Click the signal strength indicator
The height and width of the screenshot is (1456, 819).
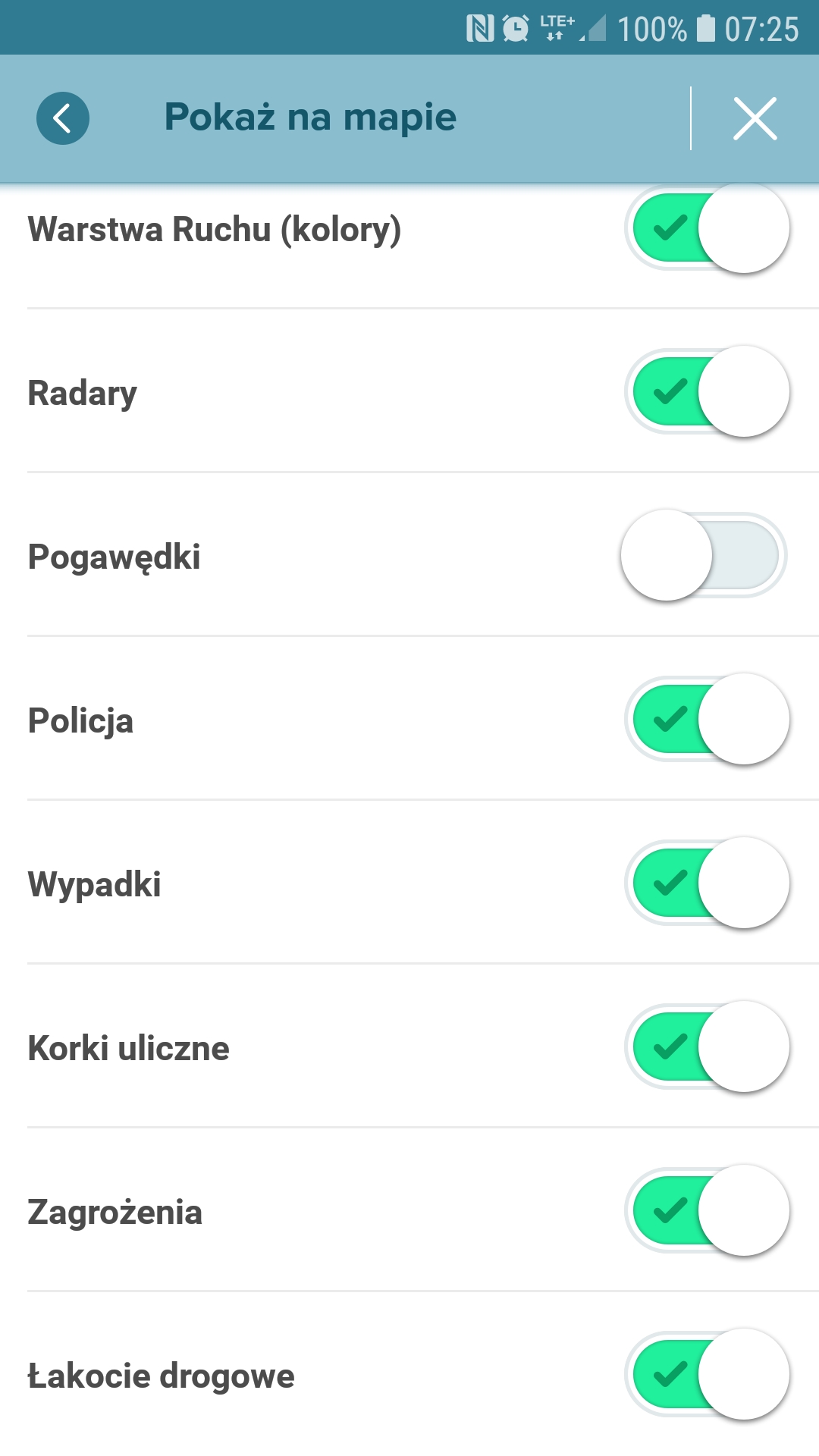[x=595, y=29]
